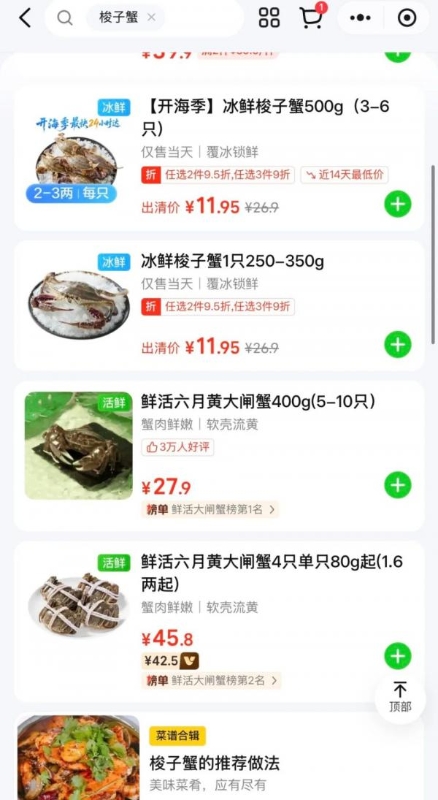The width and height of the screenshot is (438, 800).
Task: Add 【开海季】冰鲜梭子蟹500g to cart
Action: click(398, 204)
